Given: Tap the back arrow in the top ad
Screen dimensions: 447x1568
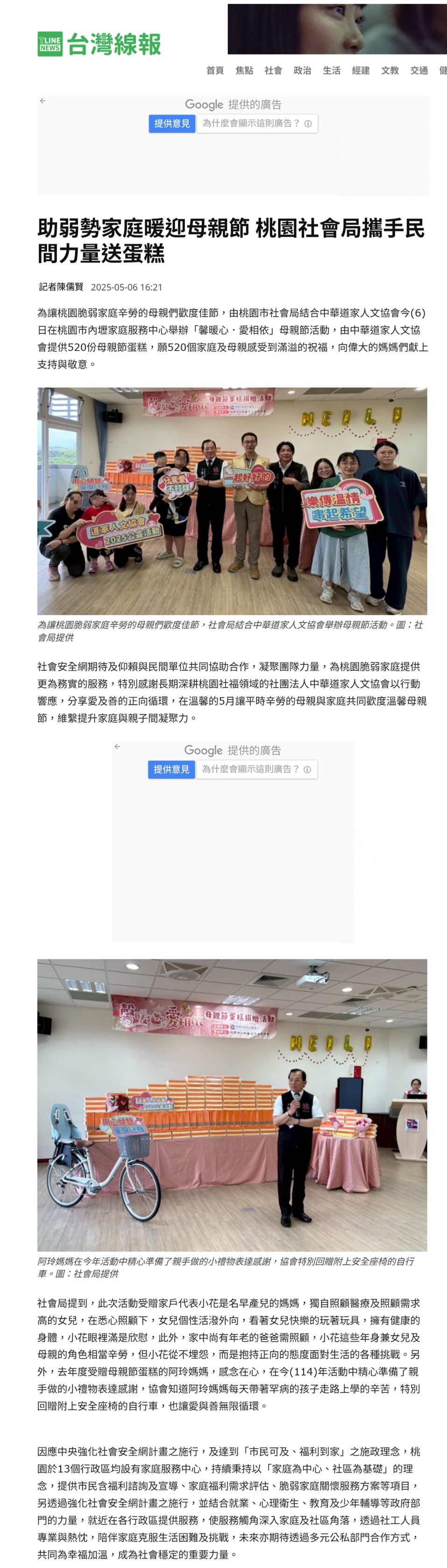Looking at the screenshot, I should [x=43, y=101].
